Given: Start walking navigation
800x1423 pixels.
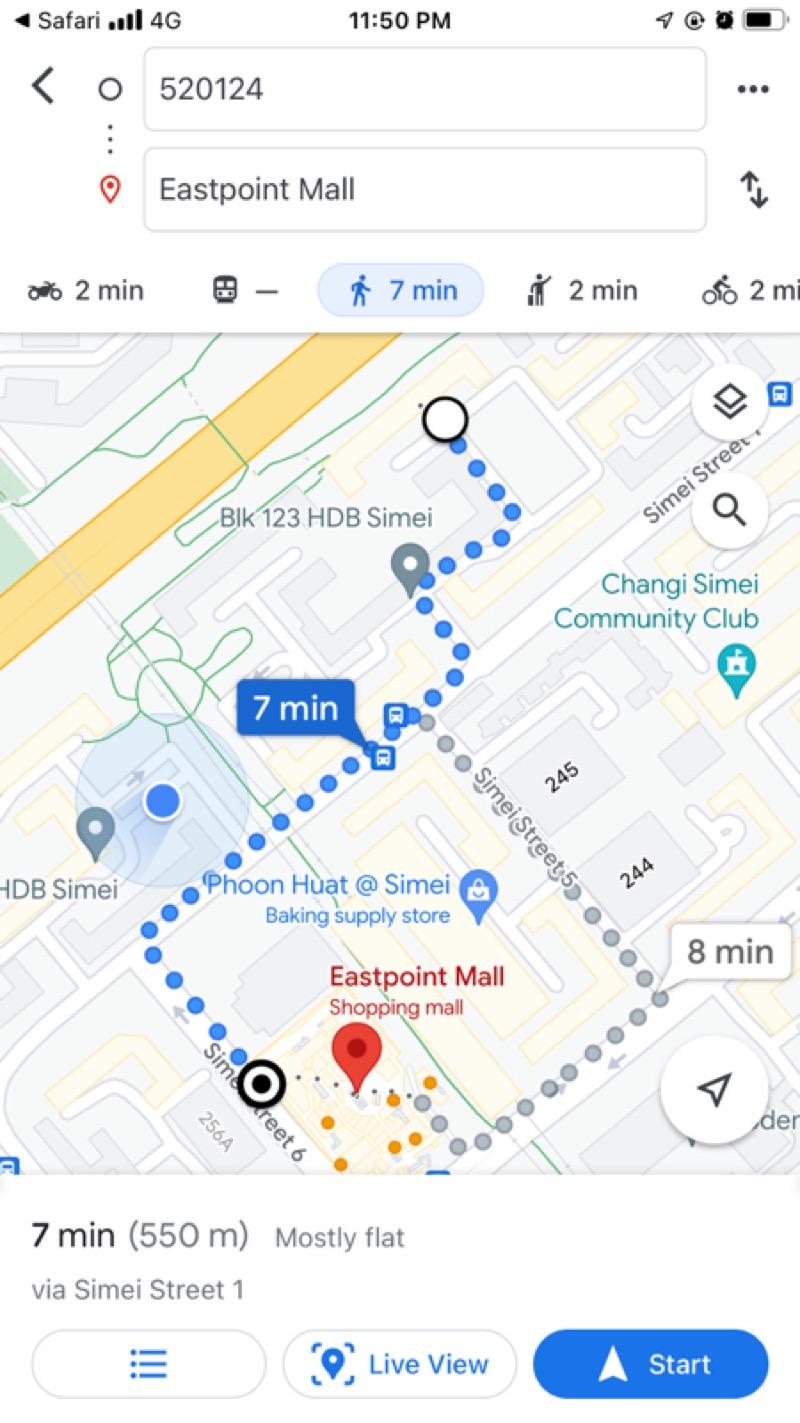Looking at the screenshot, I should click(x=651, y=1364).
